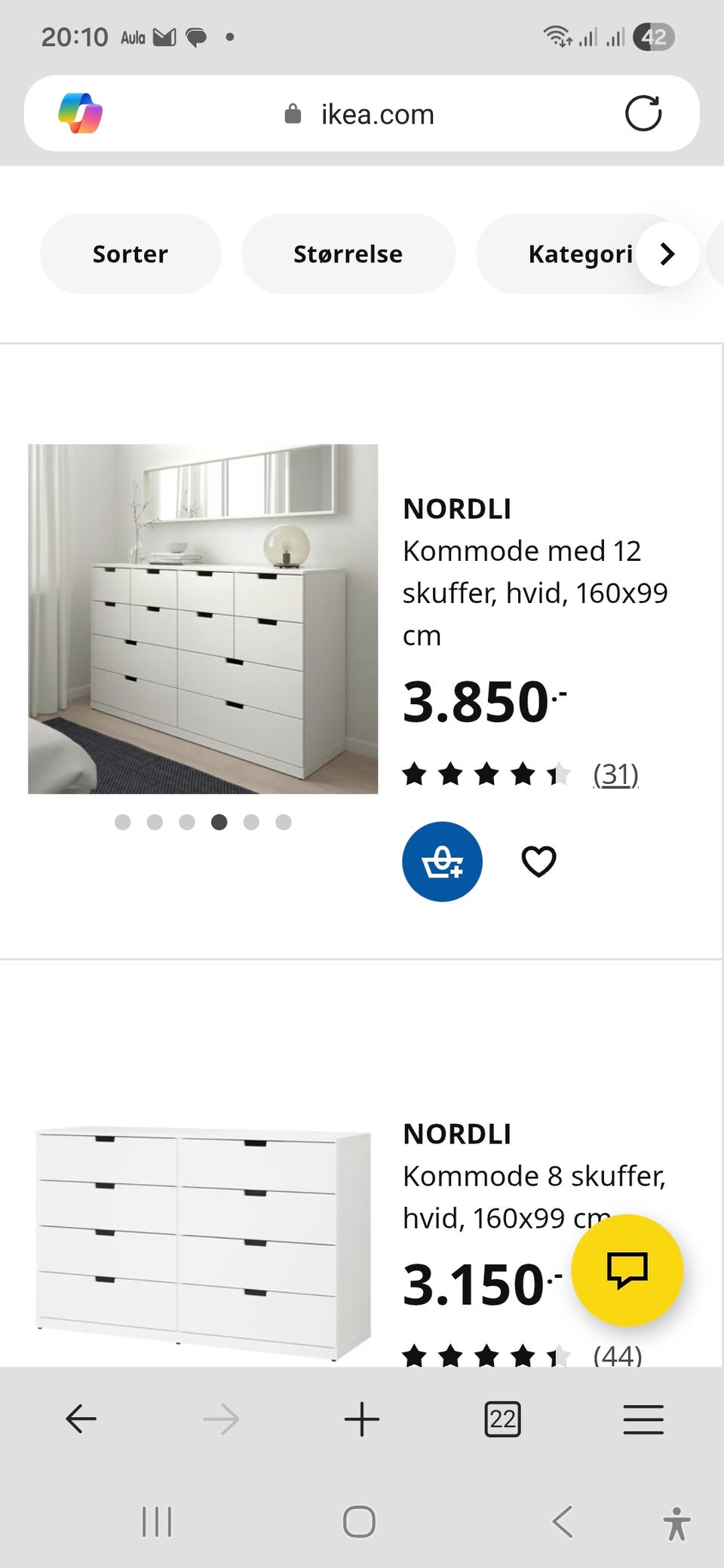Open the Sorter filter options

point(130,253)
